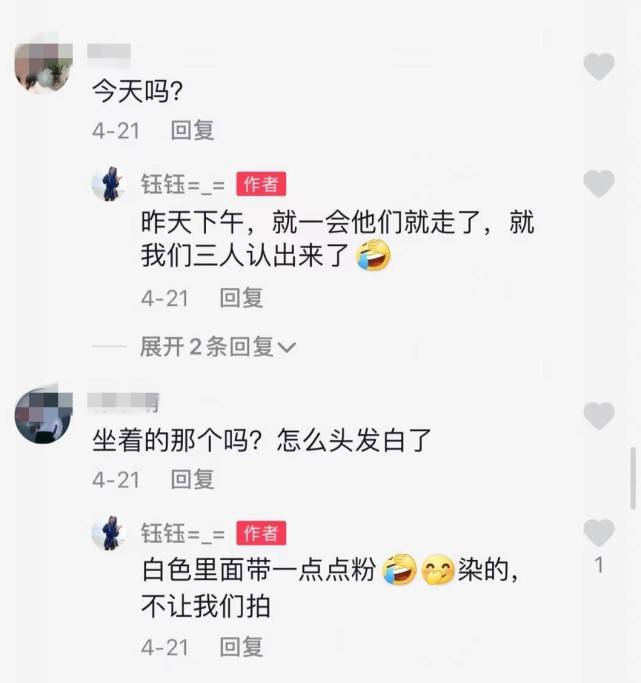
Task: Reply to the comment about 头发白了
Action: [192, 479]
